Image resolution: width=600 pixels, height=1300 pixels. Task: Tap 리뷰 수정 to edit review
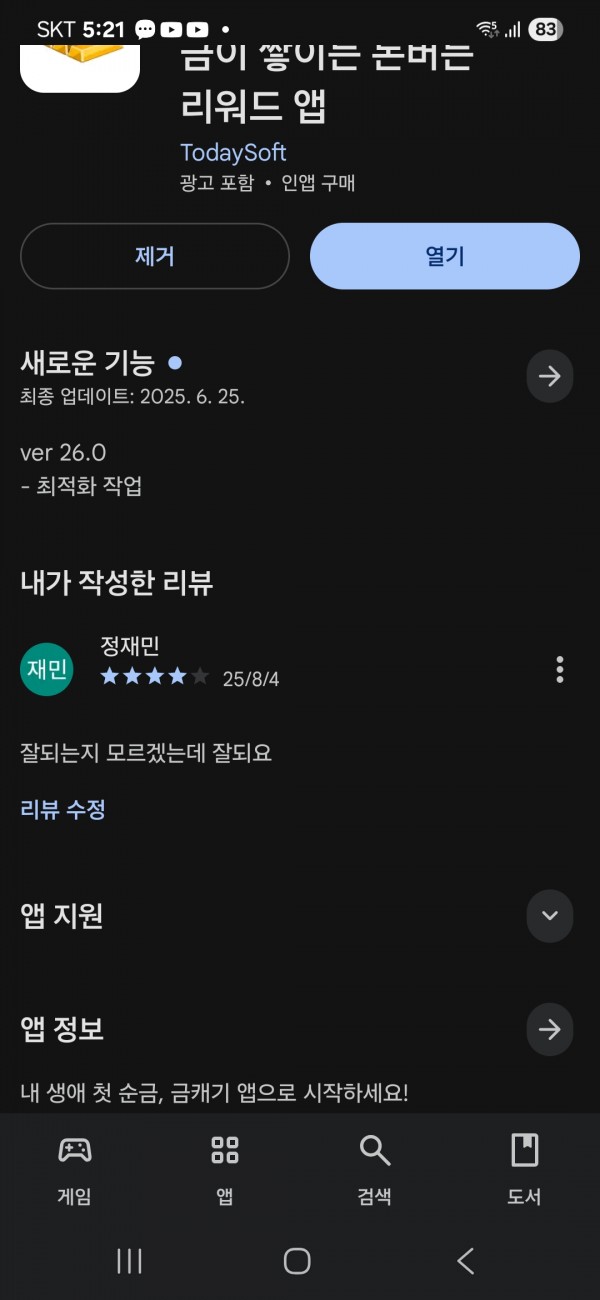coord(63,809)
